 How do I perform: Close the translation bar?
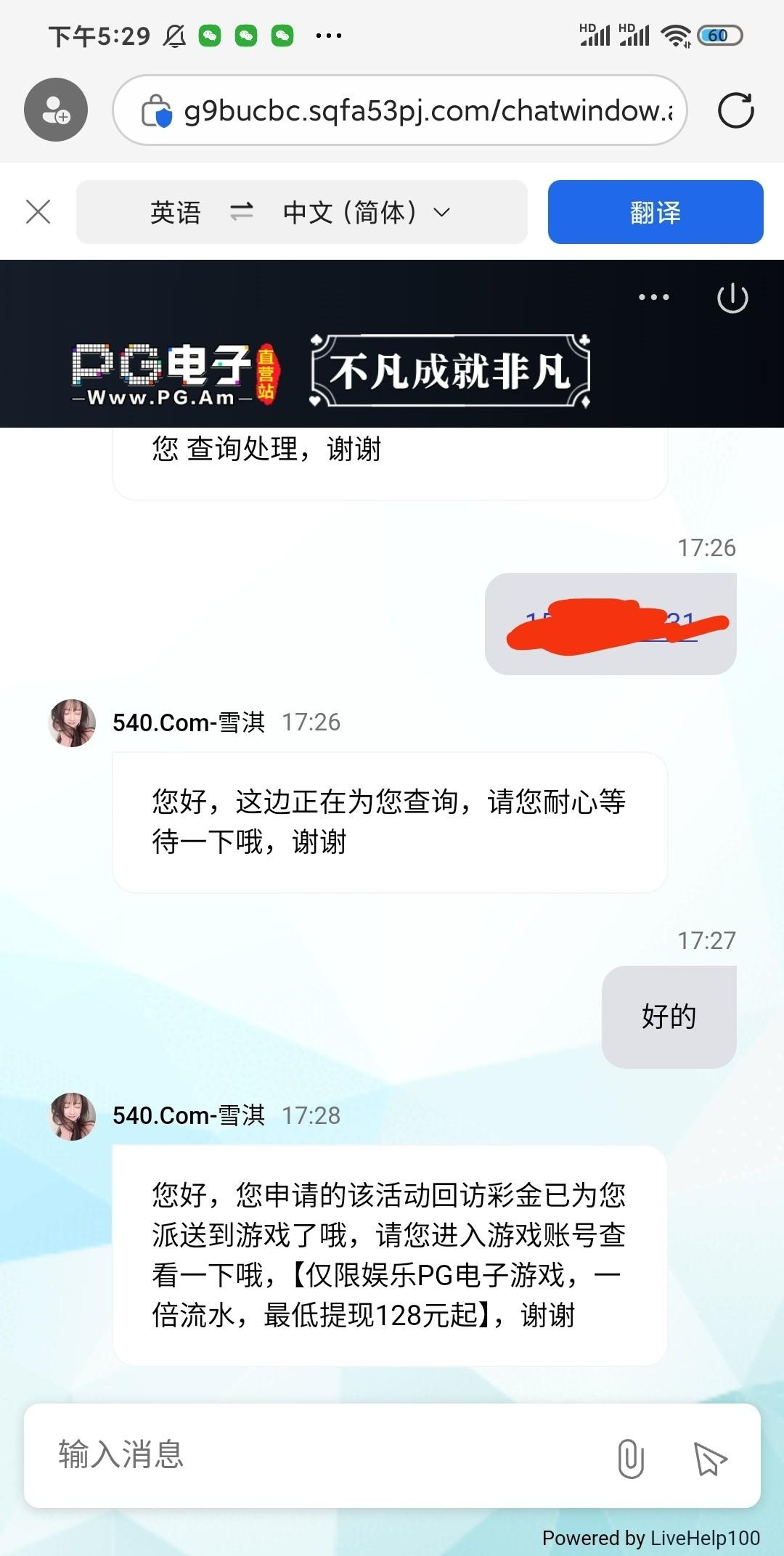(x=38, y=212)
